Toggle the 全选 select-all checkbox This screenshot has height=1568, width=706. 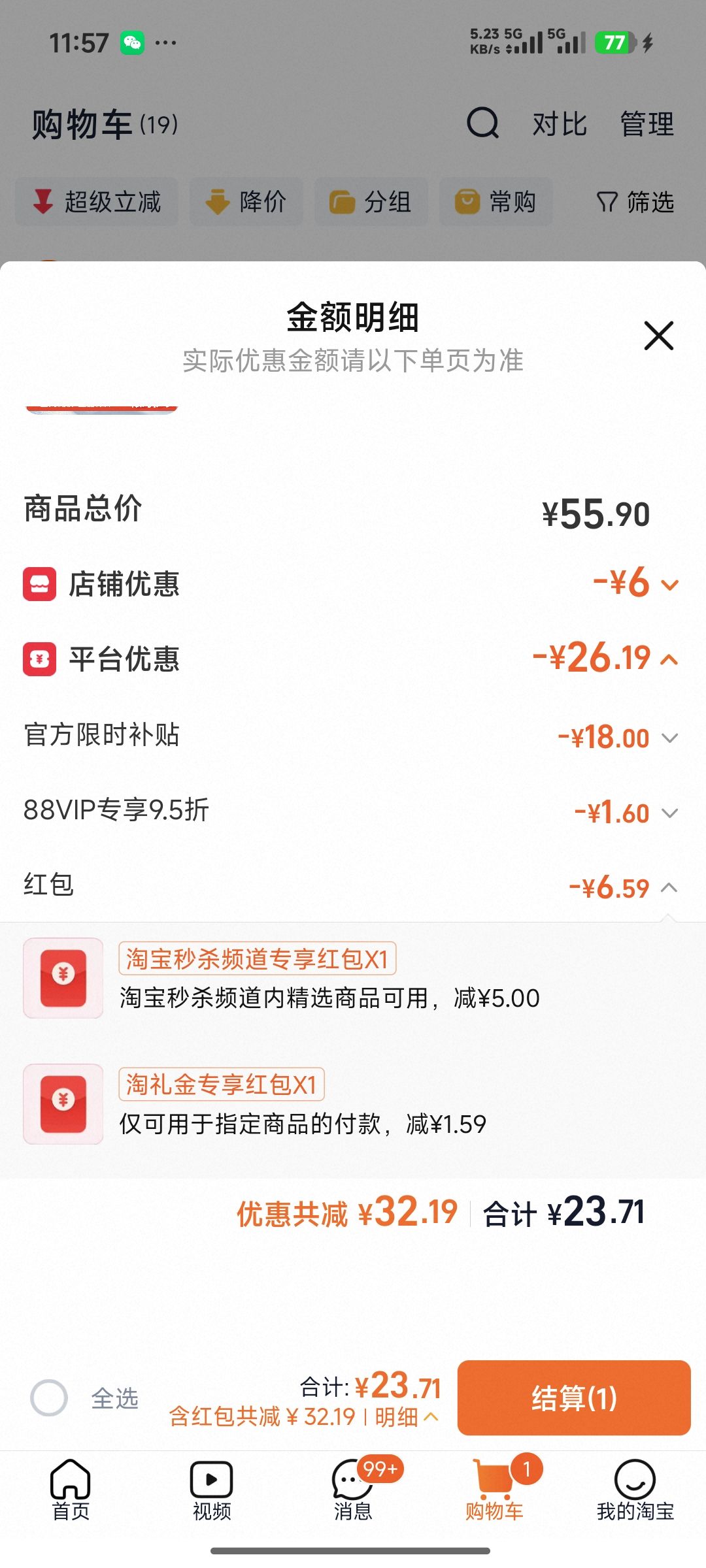coord(49,1397)
